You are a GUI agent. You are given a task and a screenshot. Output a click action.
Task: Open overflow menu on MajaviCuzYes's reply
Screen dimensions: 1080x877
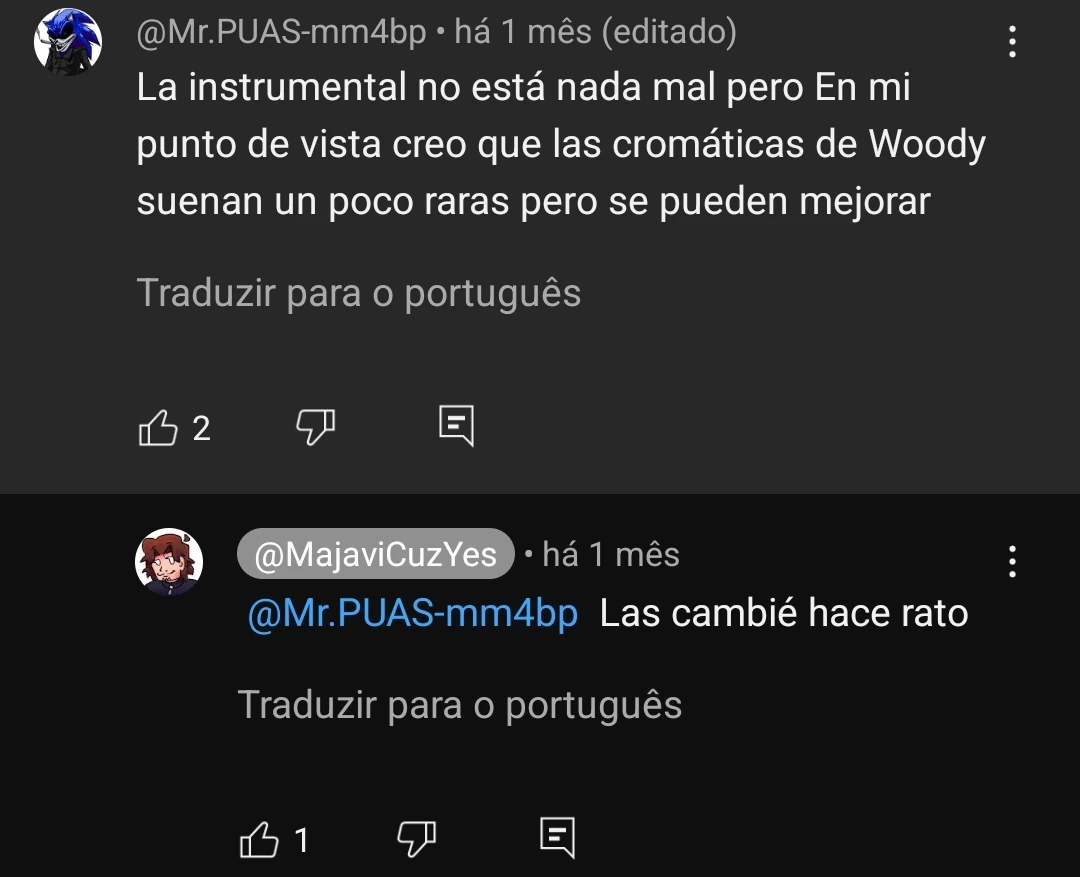1012,562
